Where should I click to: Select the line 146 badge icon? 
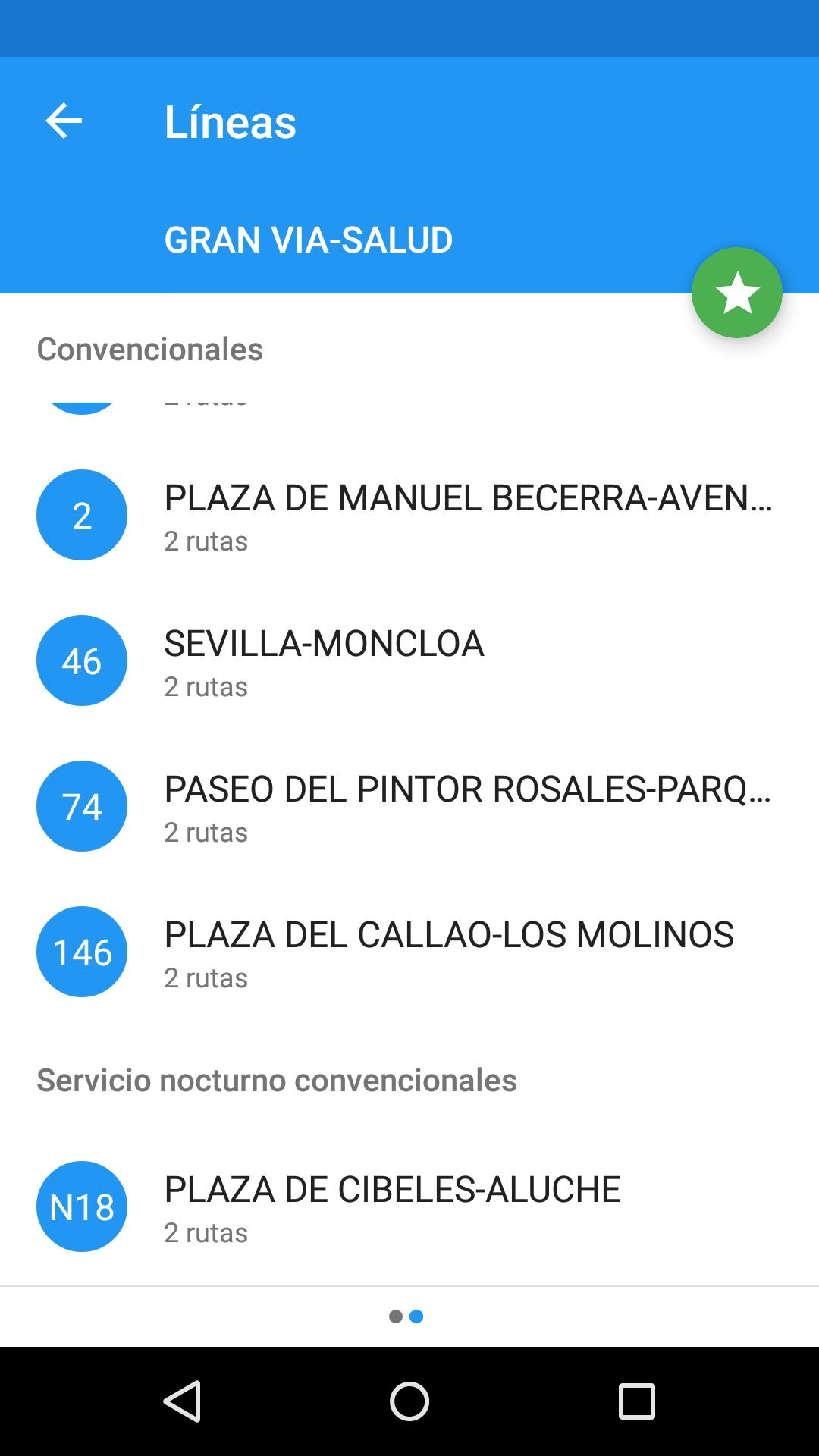(x=81, y=952)
